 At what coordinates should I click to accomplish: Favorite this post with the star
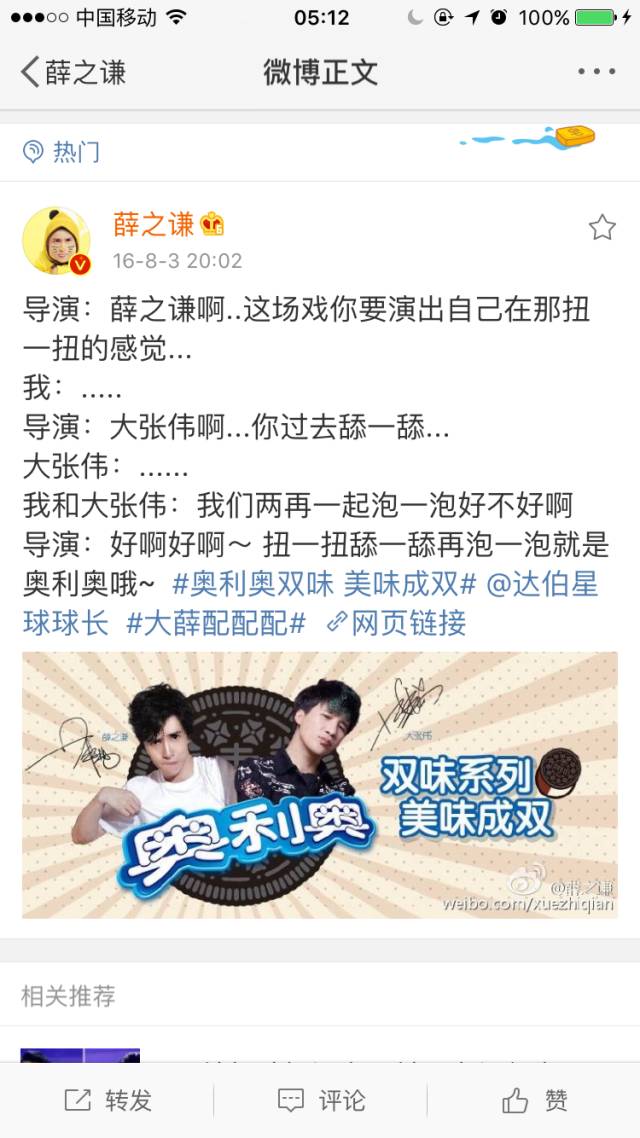[x=601, y=228]
